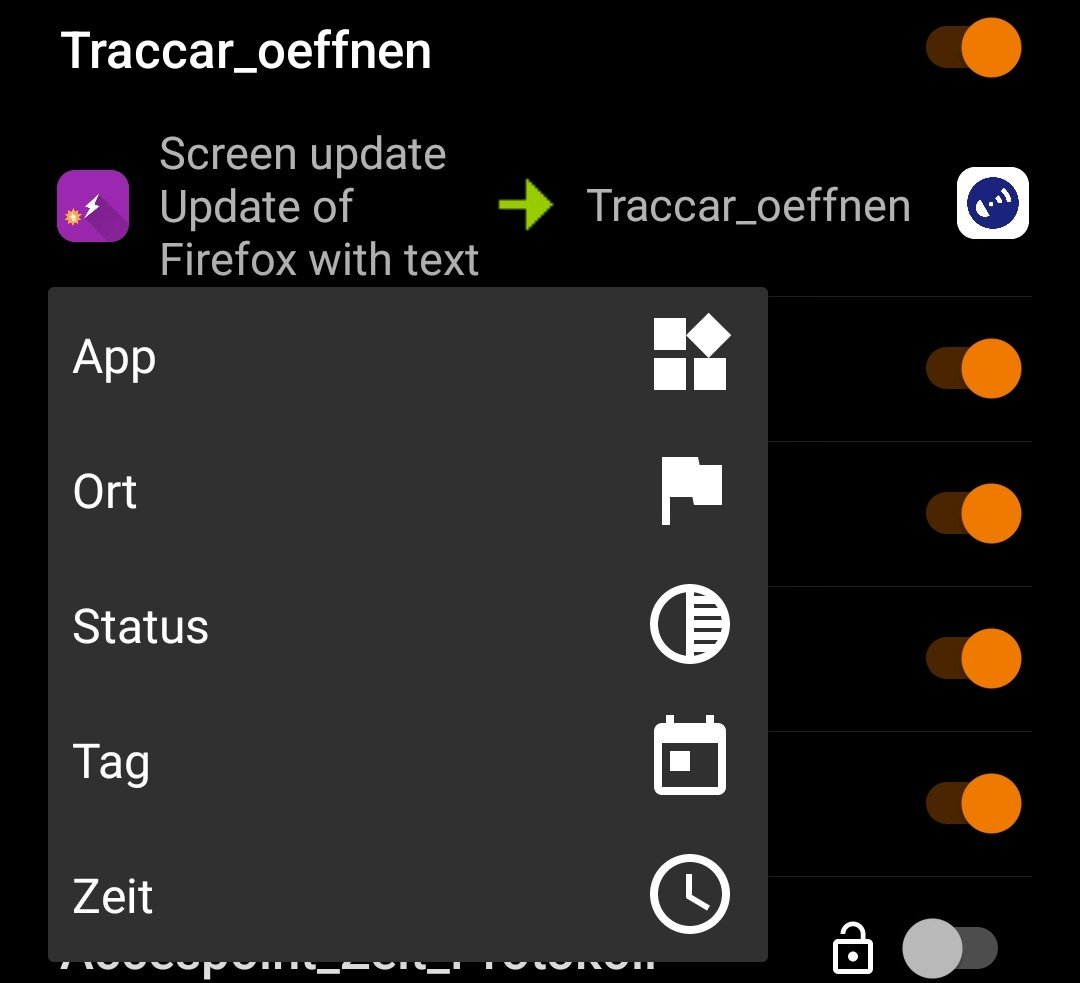Choose the Ort option

click(400, 491)
